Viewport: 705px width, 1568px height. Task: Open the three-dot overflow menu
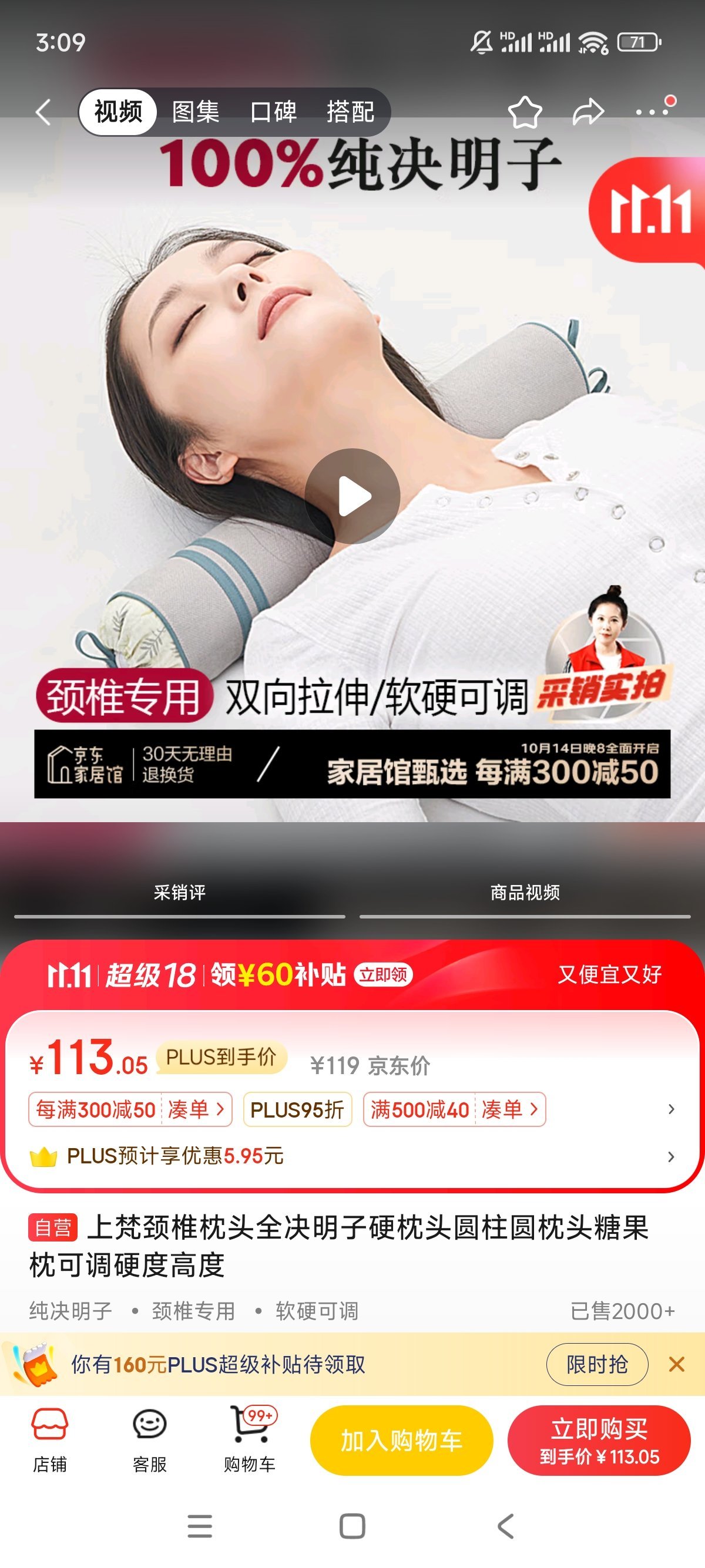(x=652, y=112)
